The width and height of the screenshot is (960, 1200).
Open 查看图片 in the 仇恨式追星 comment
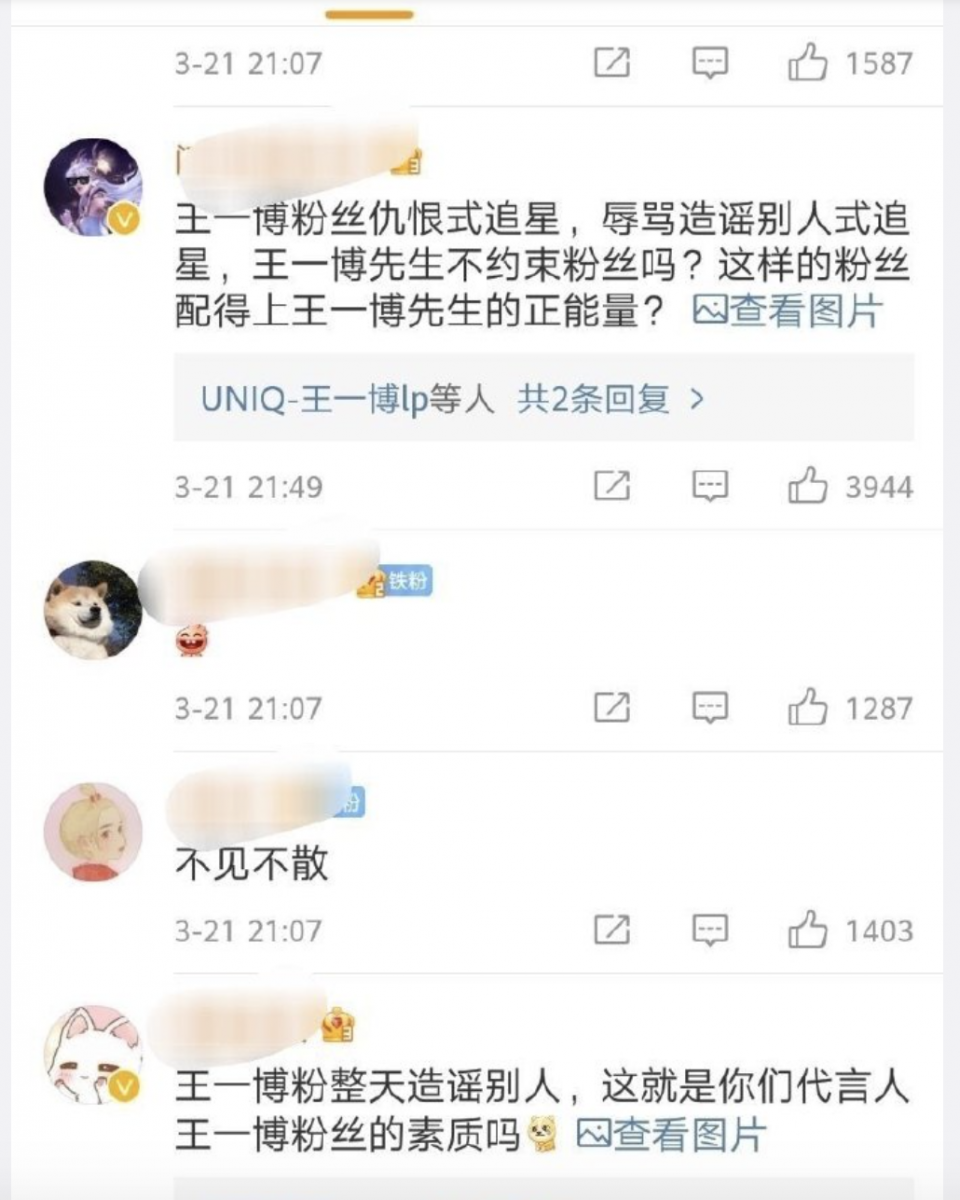pyautogui.click(x=786, y=312)
